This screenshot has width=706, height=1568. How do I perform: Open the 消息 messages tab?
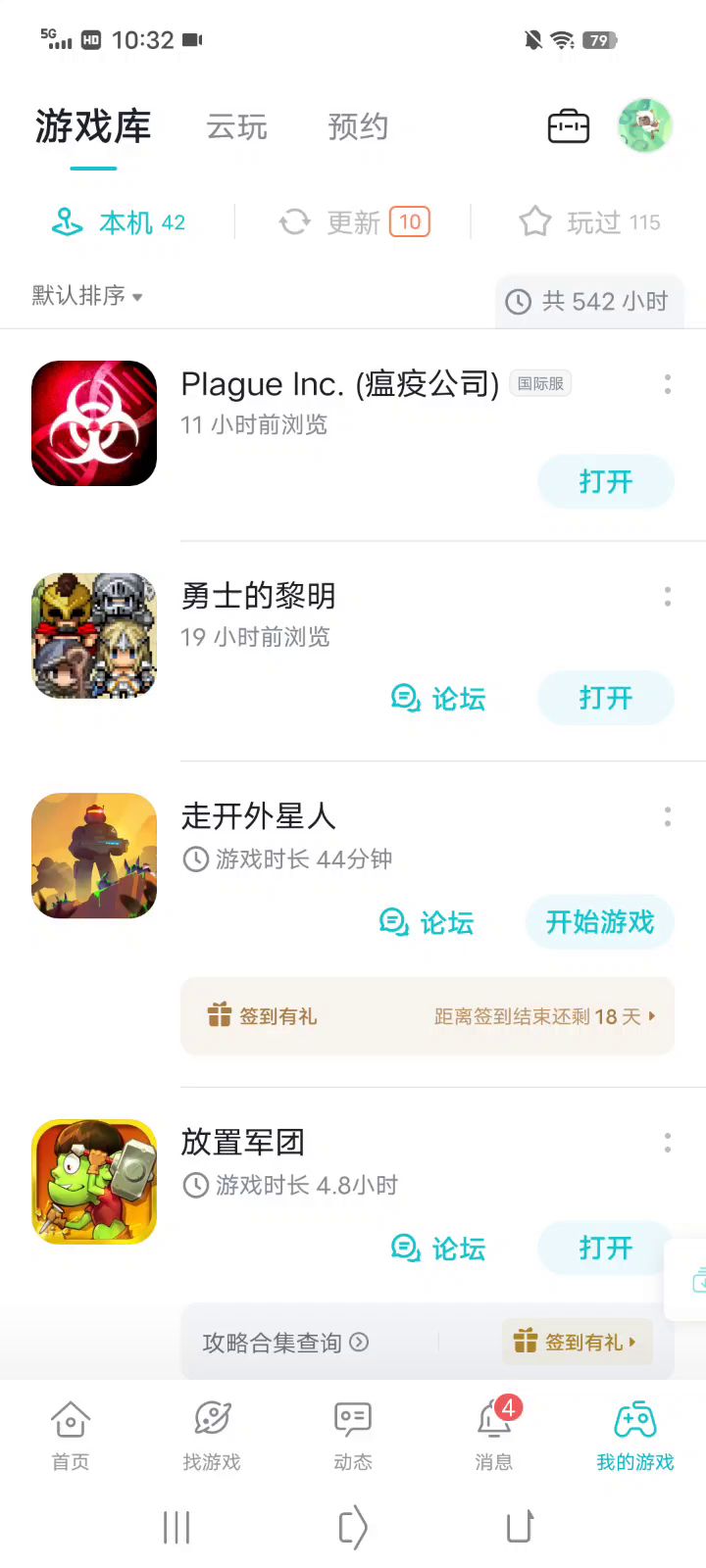(x=494, y=1436)
